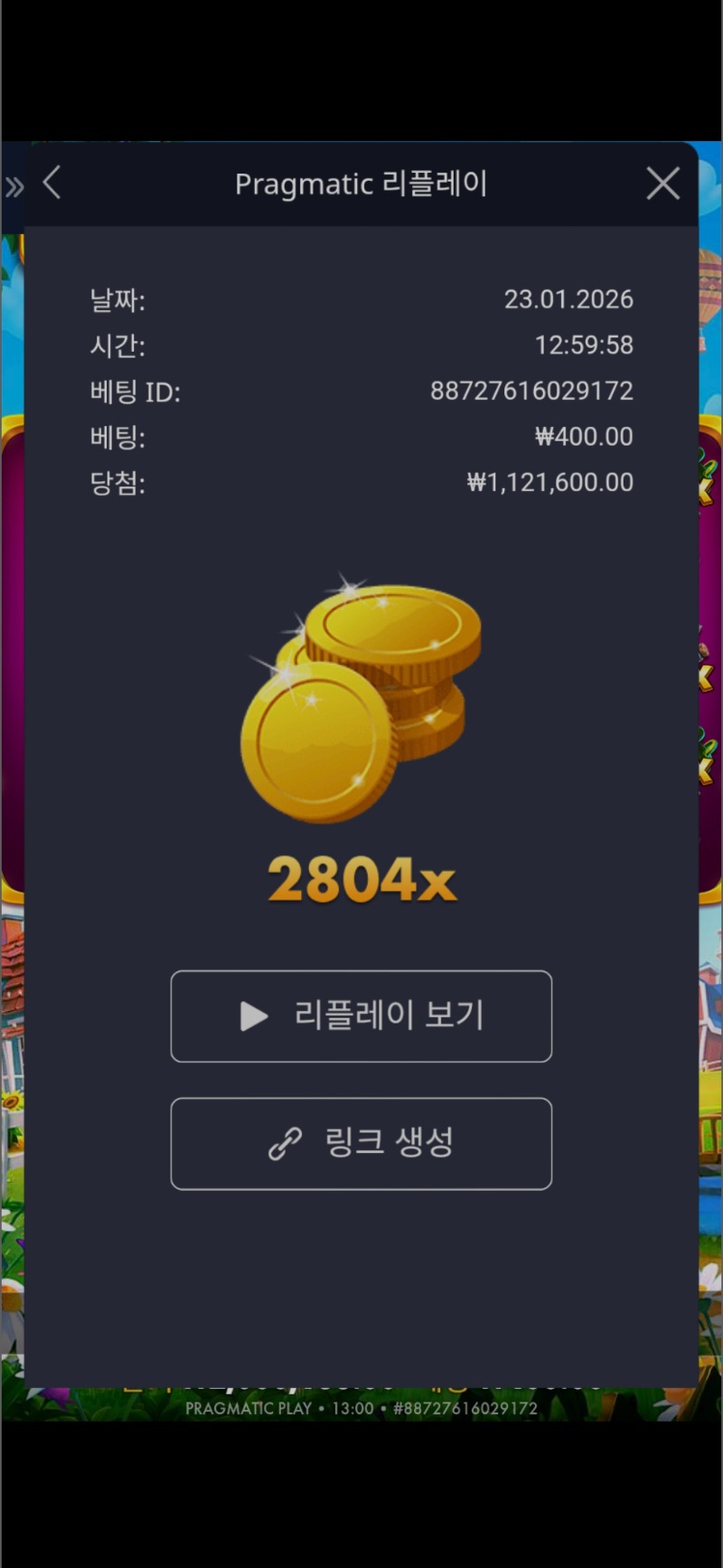The width and height of the screenshot is (723, 1568).
Task: Click the gold coins winnings icon
Action: click(360, 701)
